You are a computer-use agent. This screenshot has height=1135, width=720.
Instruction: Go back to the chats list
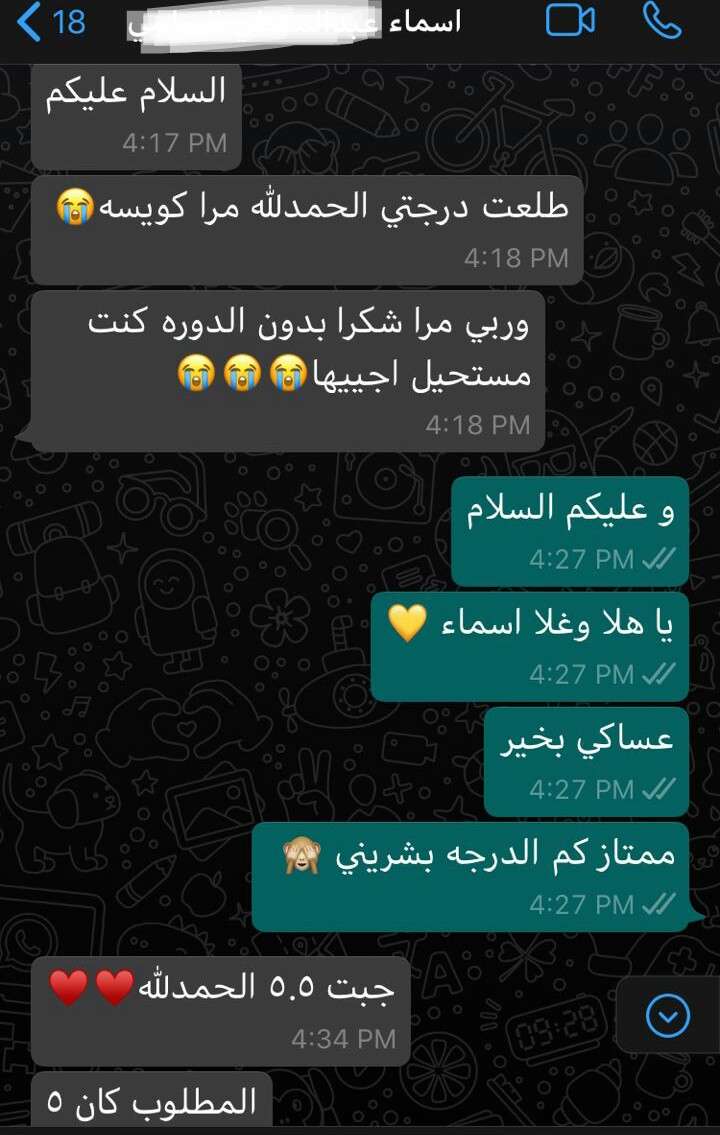[48, 23]
